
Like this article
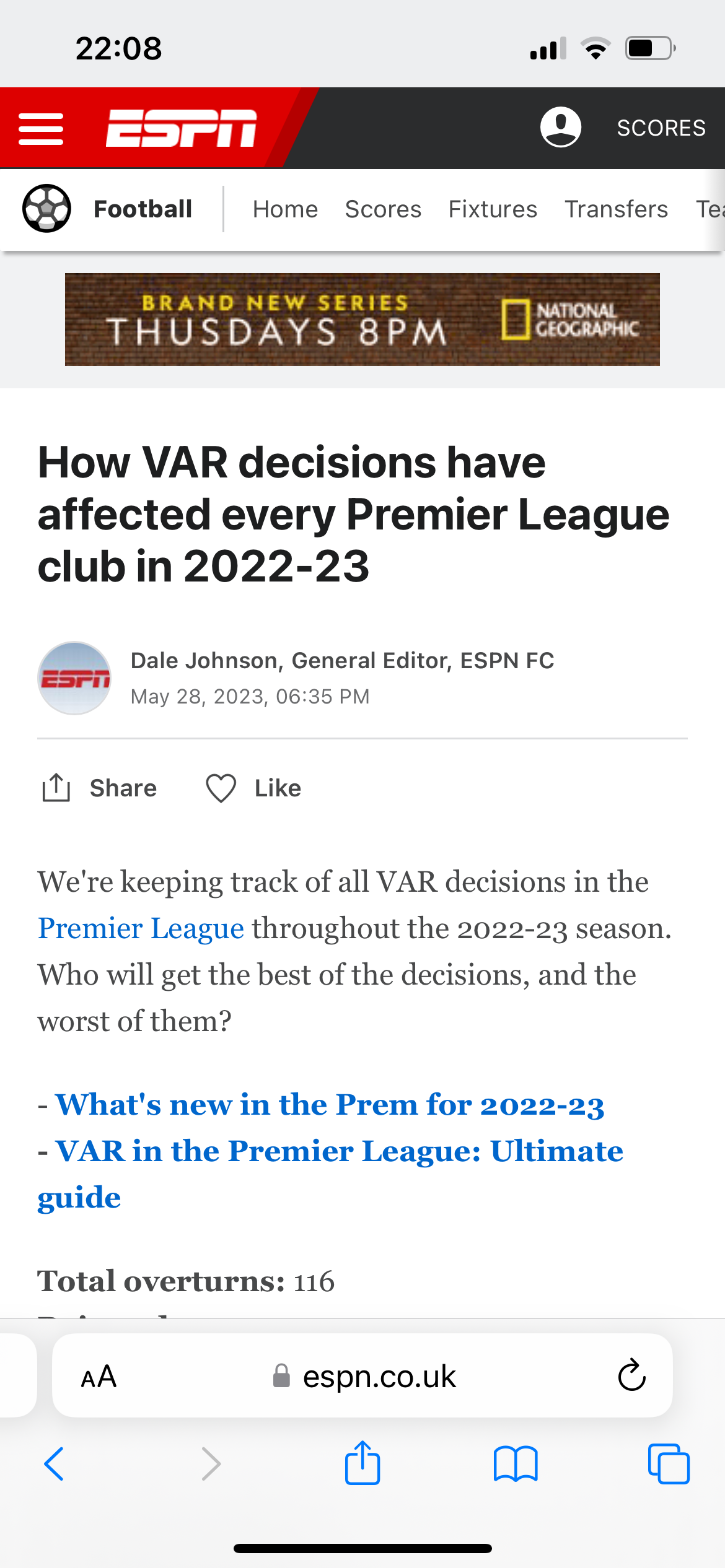[x=253, y=788]
